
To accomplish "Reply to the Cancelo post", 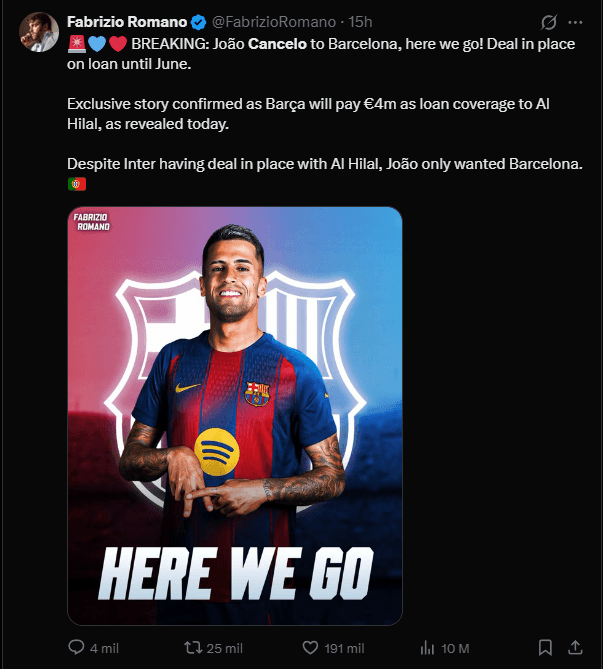I will 77,648.
